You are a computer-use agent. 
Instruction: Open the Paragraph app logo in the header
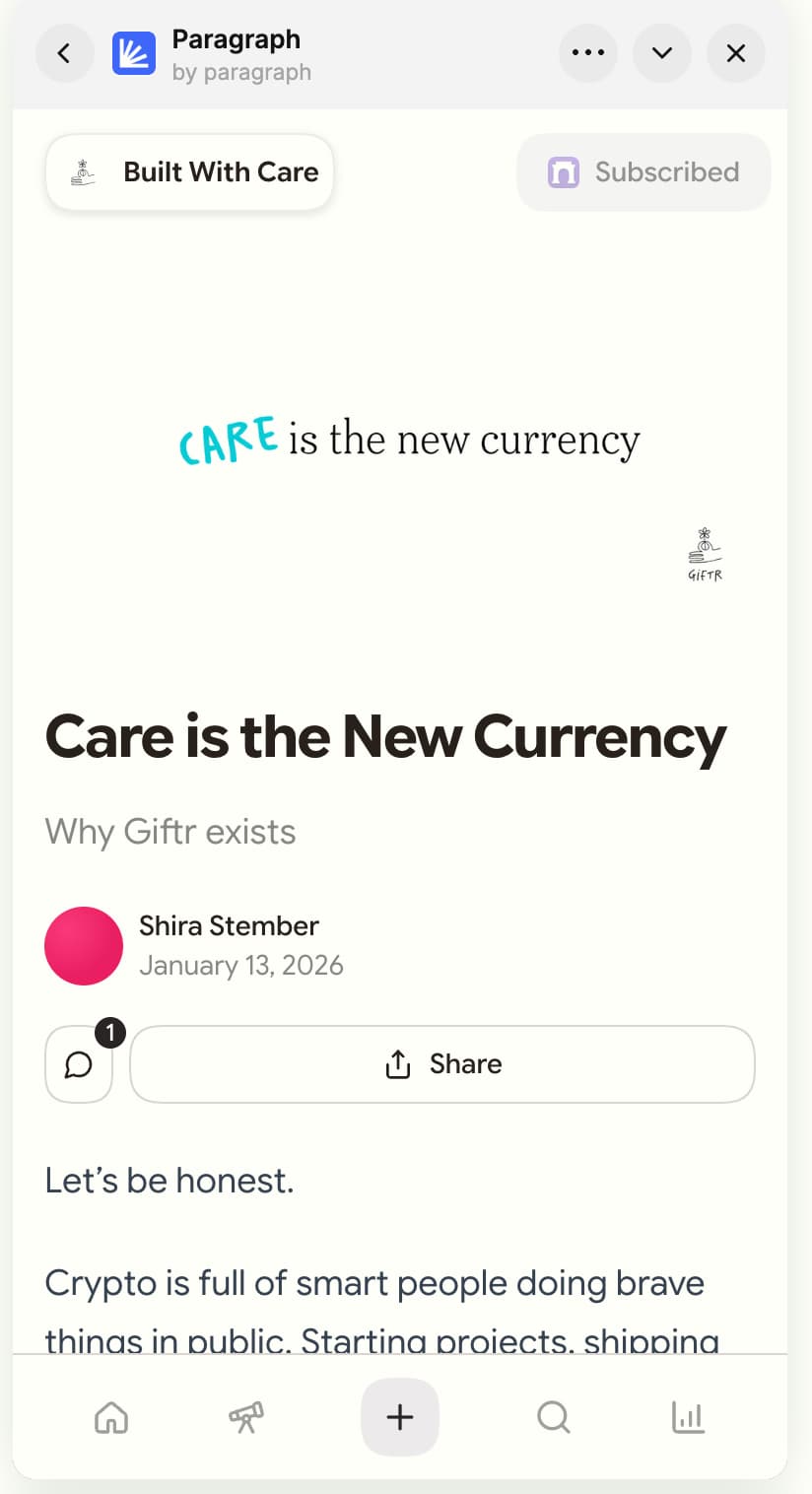(x=134, y=53)
